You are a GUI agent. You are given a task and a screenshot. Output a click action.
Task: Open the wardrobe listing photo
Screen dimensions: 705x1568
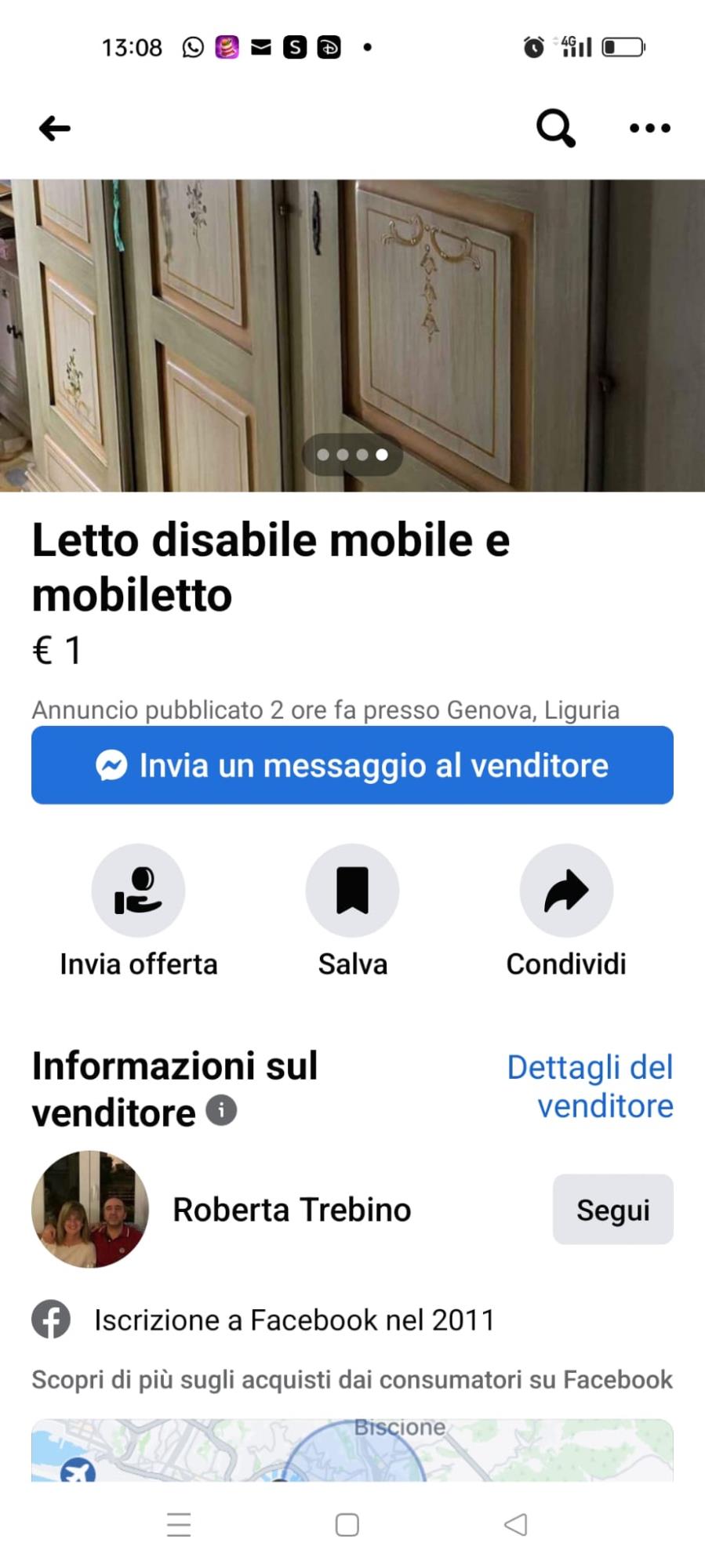(x=352, y=336)
